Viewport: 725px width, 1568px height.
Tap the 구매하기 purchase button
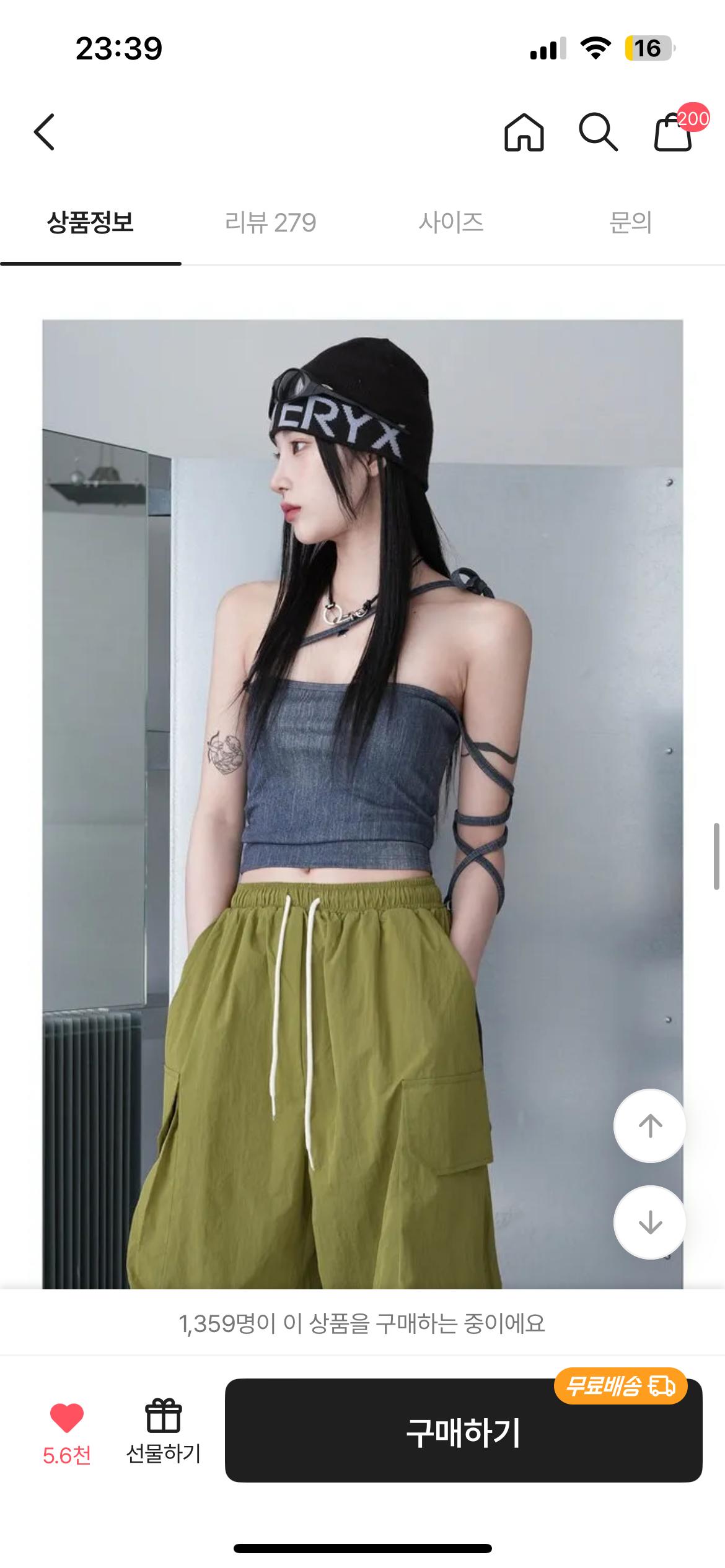pyautogui.click(x=464, y=1432)
